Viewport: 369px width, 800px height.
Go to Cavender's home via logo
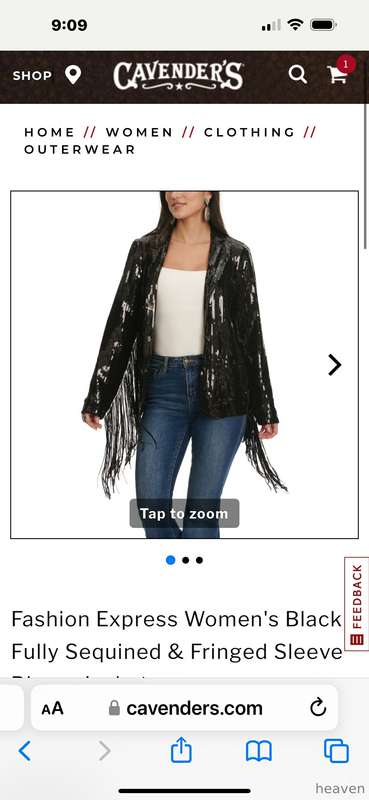[178, 77]
